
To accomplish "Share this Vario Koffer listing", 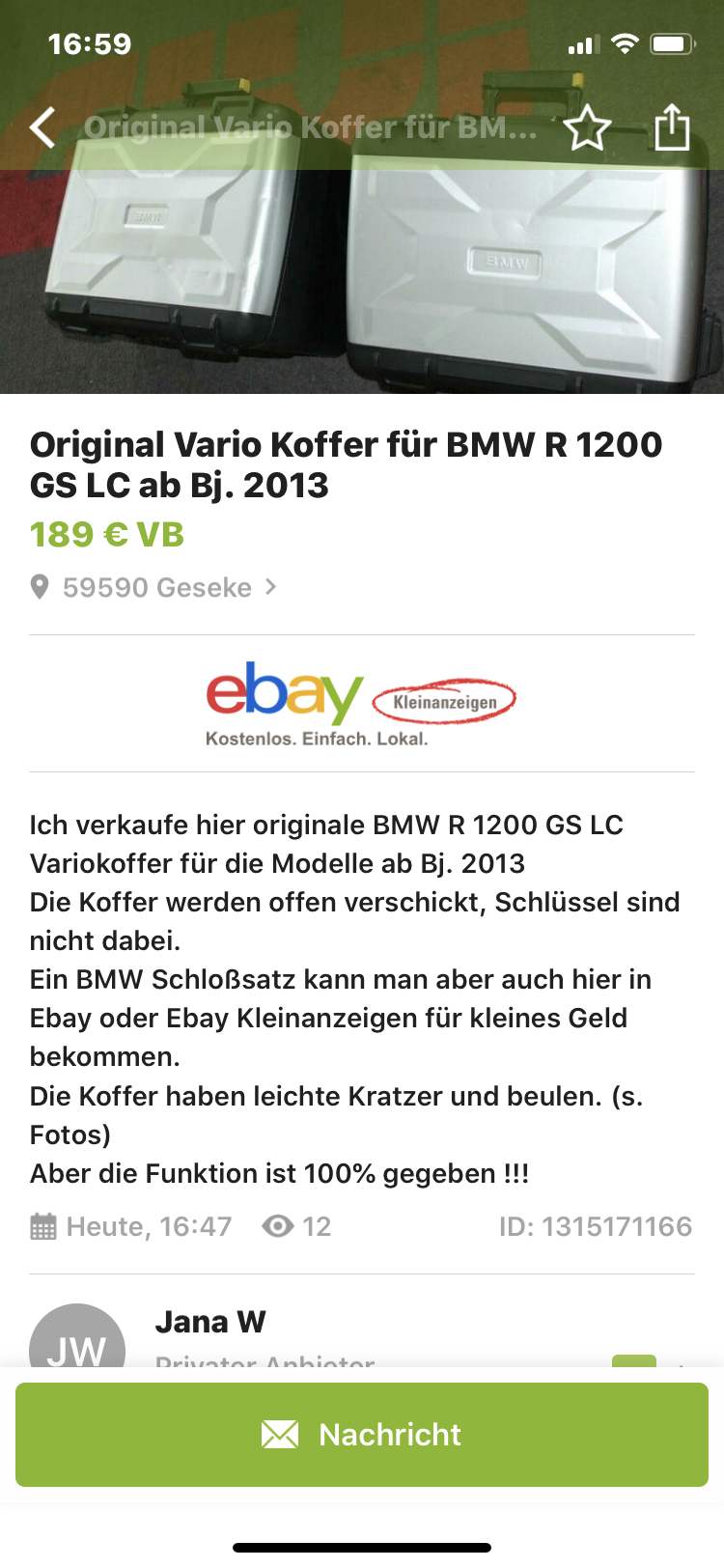I will coord(672,127).
